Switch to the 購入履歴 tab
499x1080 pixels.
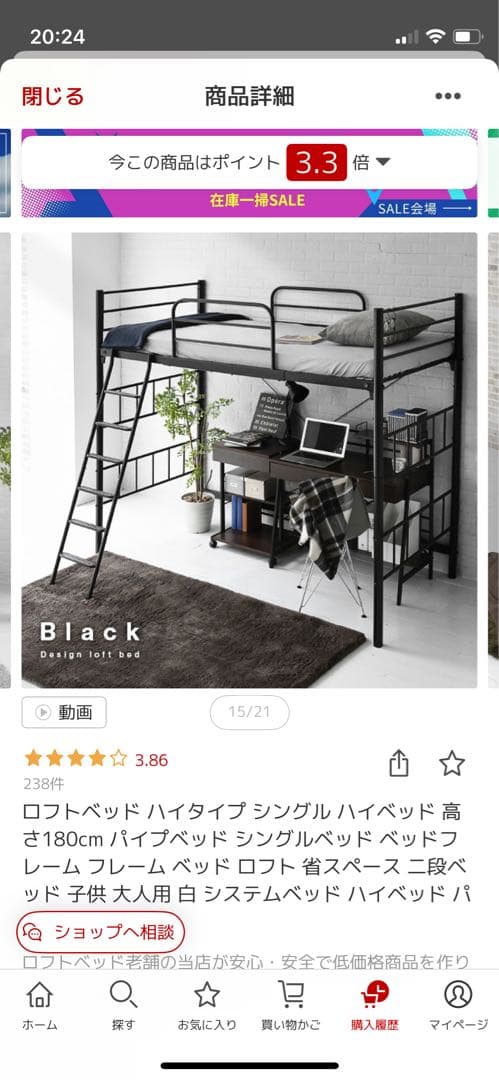[x=374, y=1005]
